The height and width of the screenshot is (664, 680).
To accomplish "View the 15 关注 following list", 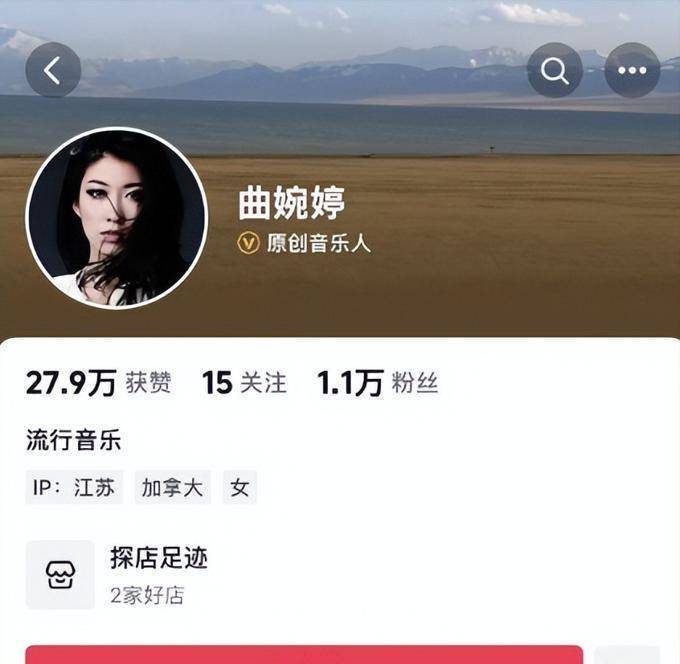I will pyautogui.click(x=243, y=382).
